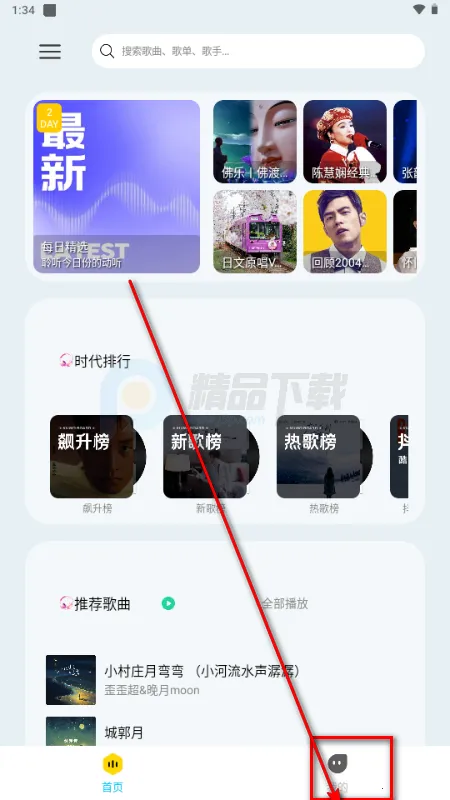The width and height of the screenshot is (450, 800).
Task: Open the 陈慧娴经典 playlist tile
Action: coord(345,141)
